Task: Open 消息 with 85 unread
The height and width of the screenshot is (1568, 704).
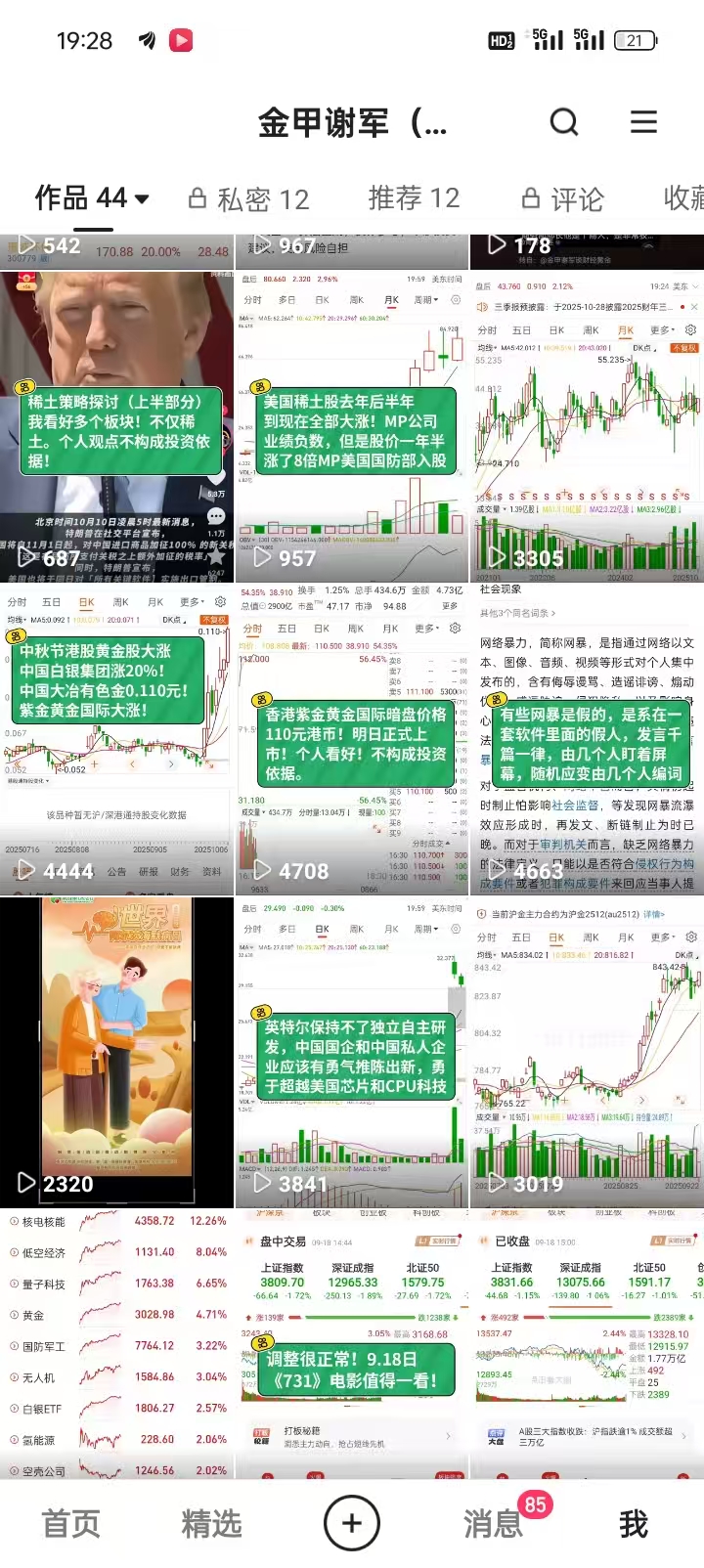Action: [x=494, y=1523]
